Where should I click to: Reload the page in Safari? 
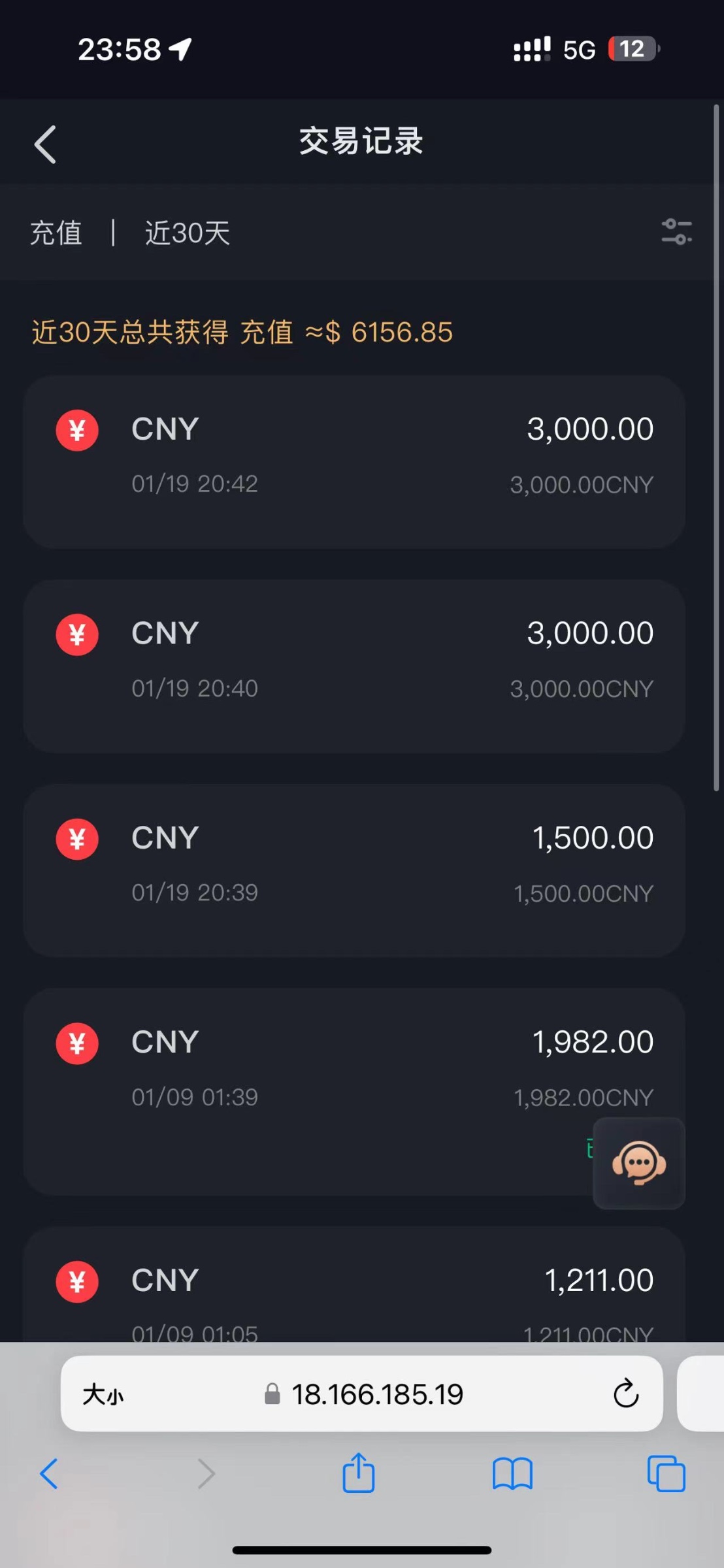[625, 1394]
